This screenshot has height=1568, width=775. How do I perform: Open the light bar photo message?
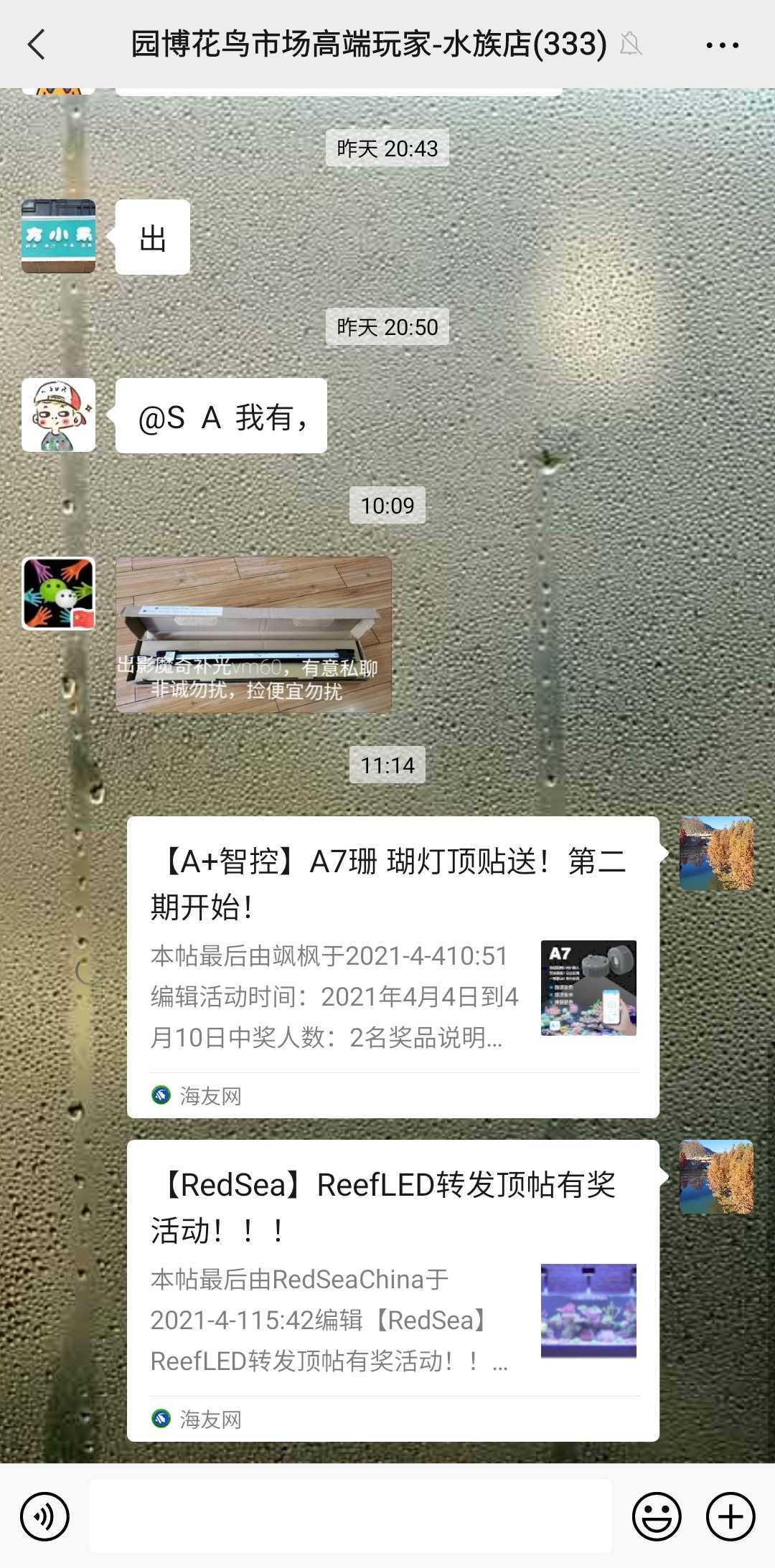[x=253, y=635]
